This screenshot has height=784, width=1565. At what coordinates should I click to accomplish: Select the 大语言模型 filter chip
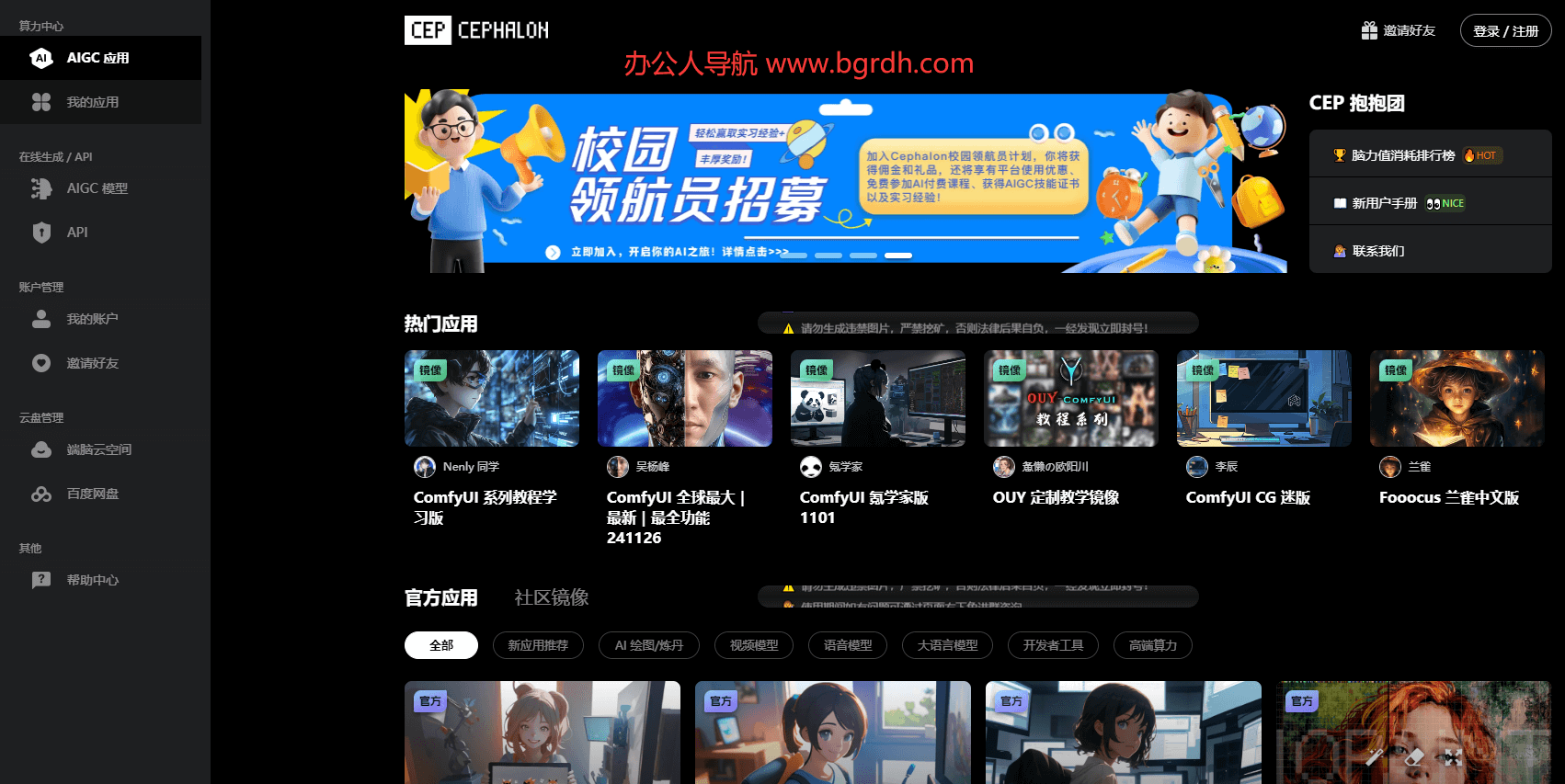pos(947,645)
